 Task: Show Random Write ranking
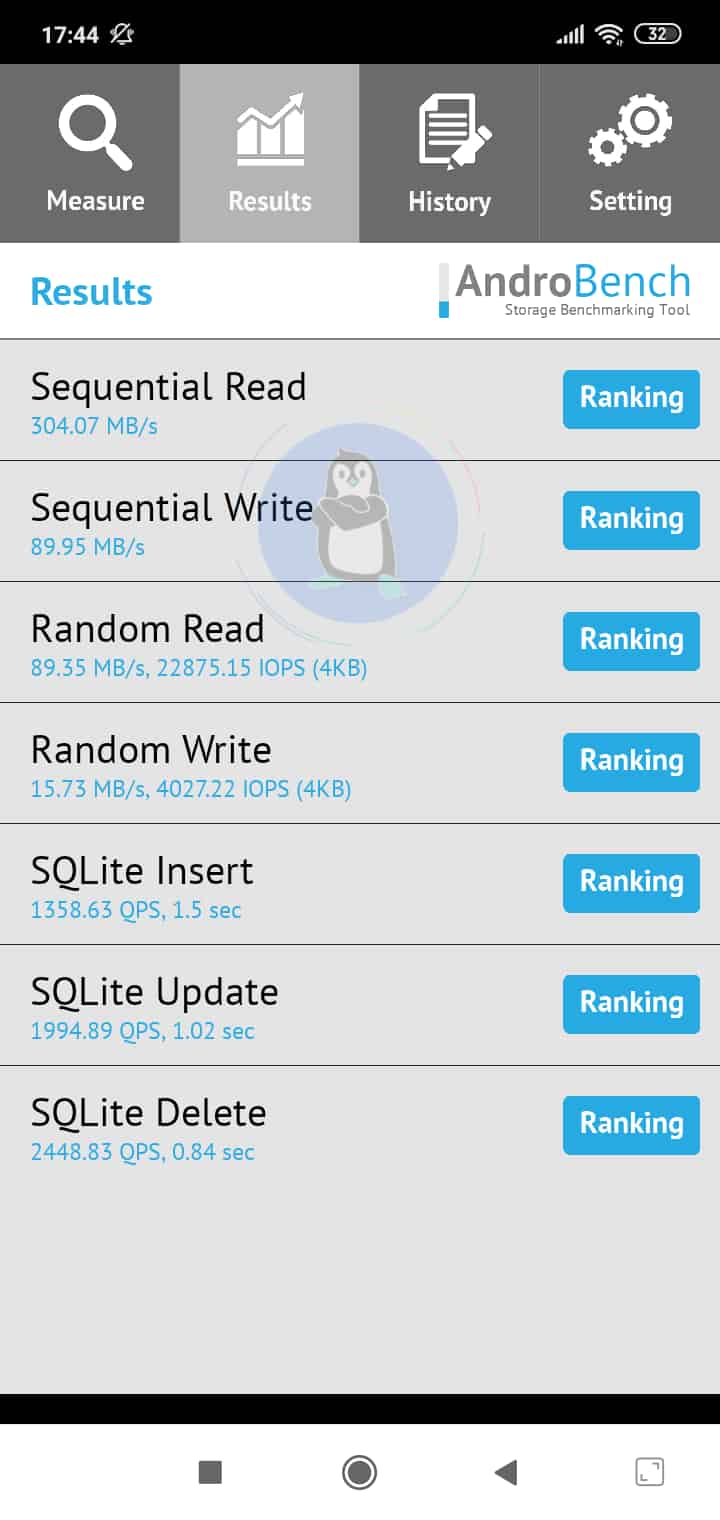pos(631,762)
